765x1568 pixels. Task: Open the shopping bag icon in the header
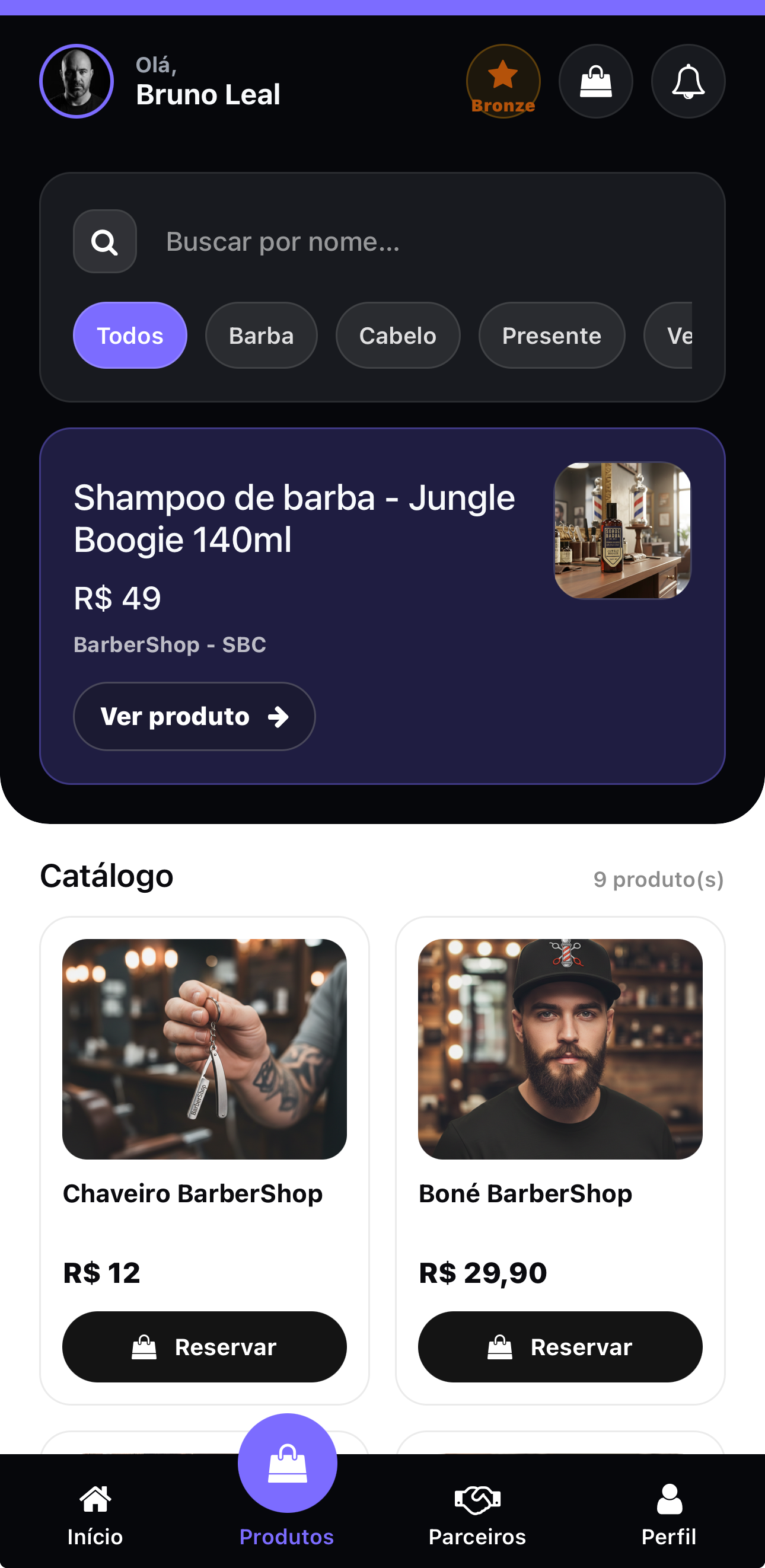pyautogui.click(x=595, y=82)
